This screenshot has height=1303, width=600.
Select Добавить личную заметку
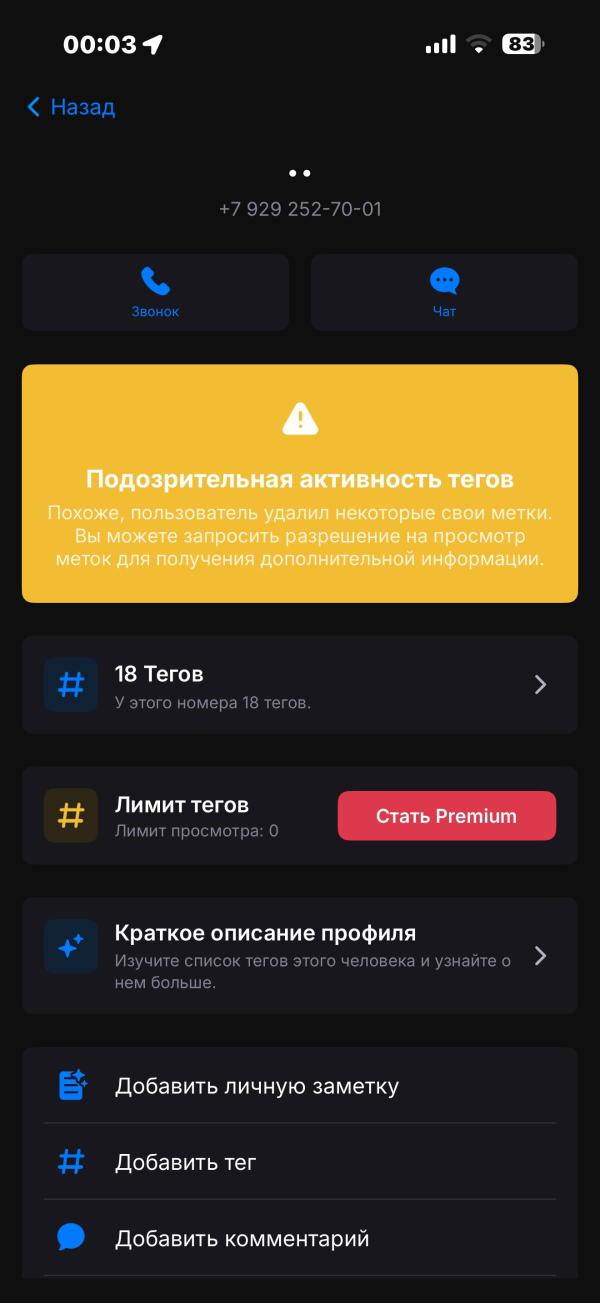[x=300, y=1086]
